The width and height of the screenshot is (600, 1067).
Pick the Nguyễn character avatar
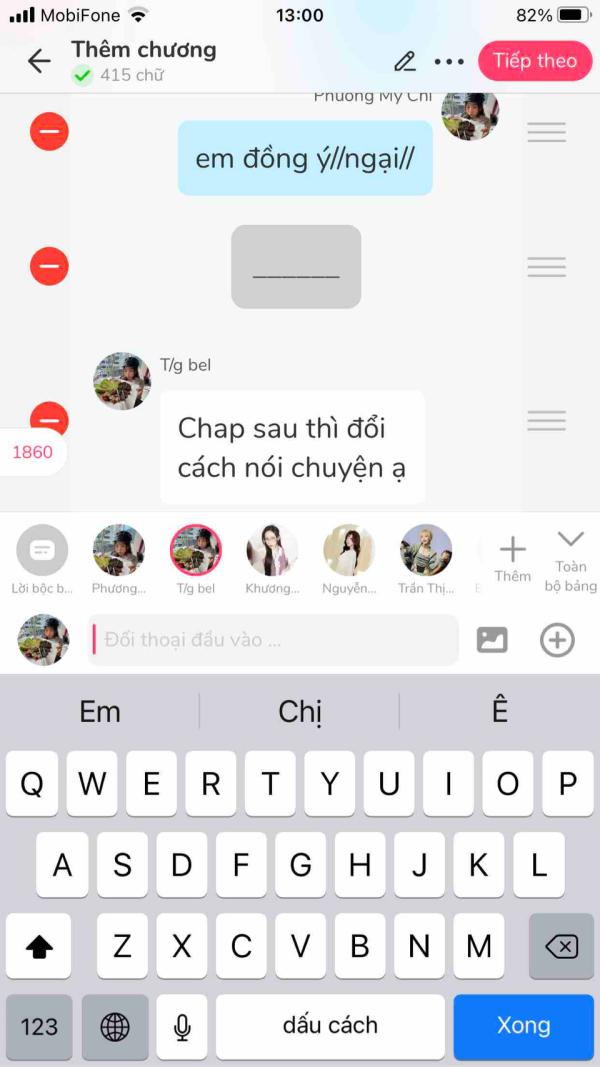pos(349,559)
